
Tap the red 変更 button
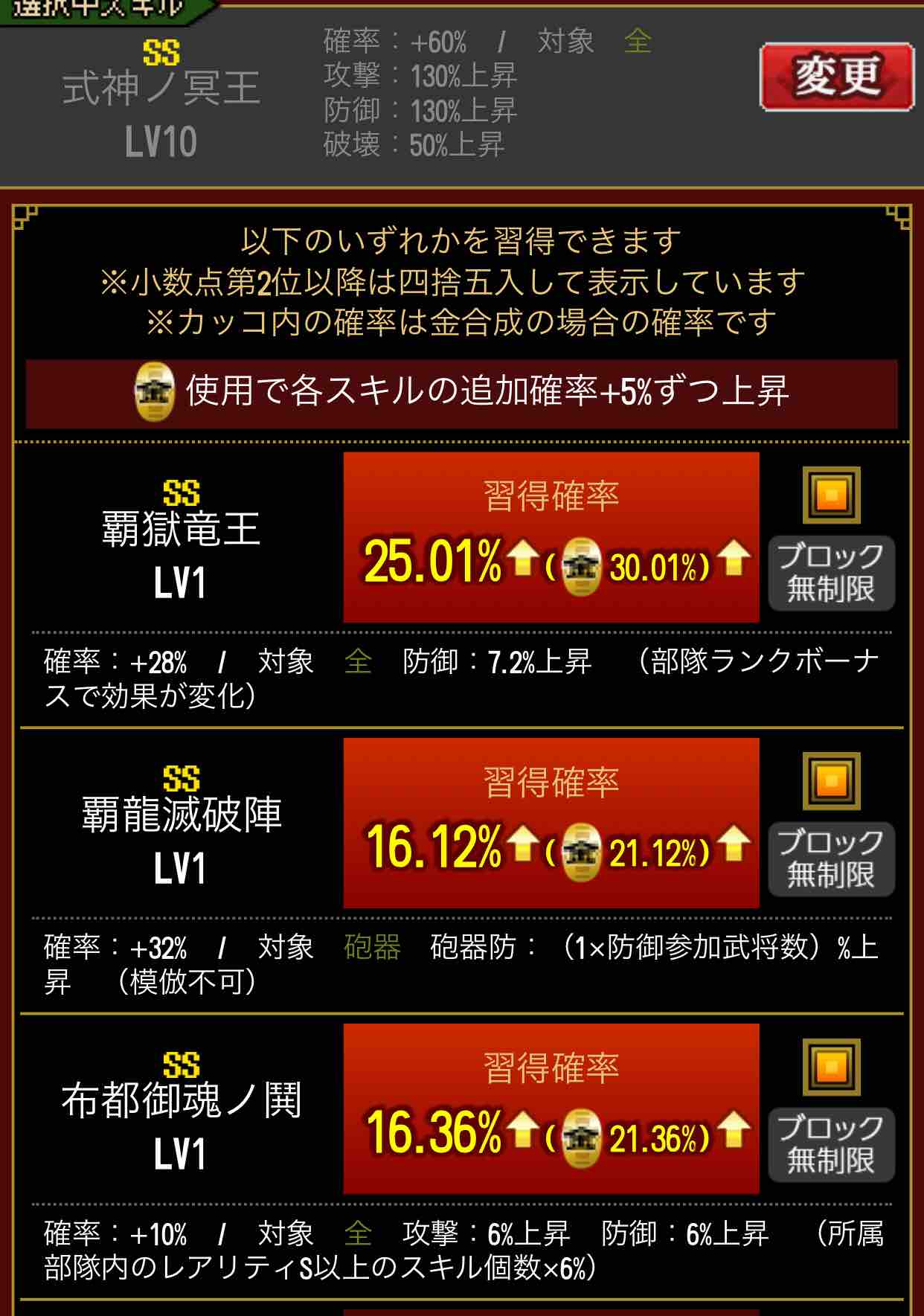pyautogui.click(x=836, y=77)
